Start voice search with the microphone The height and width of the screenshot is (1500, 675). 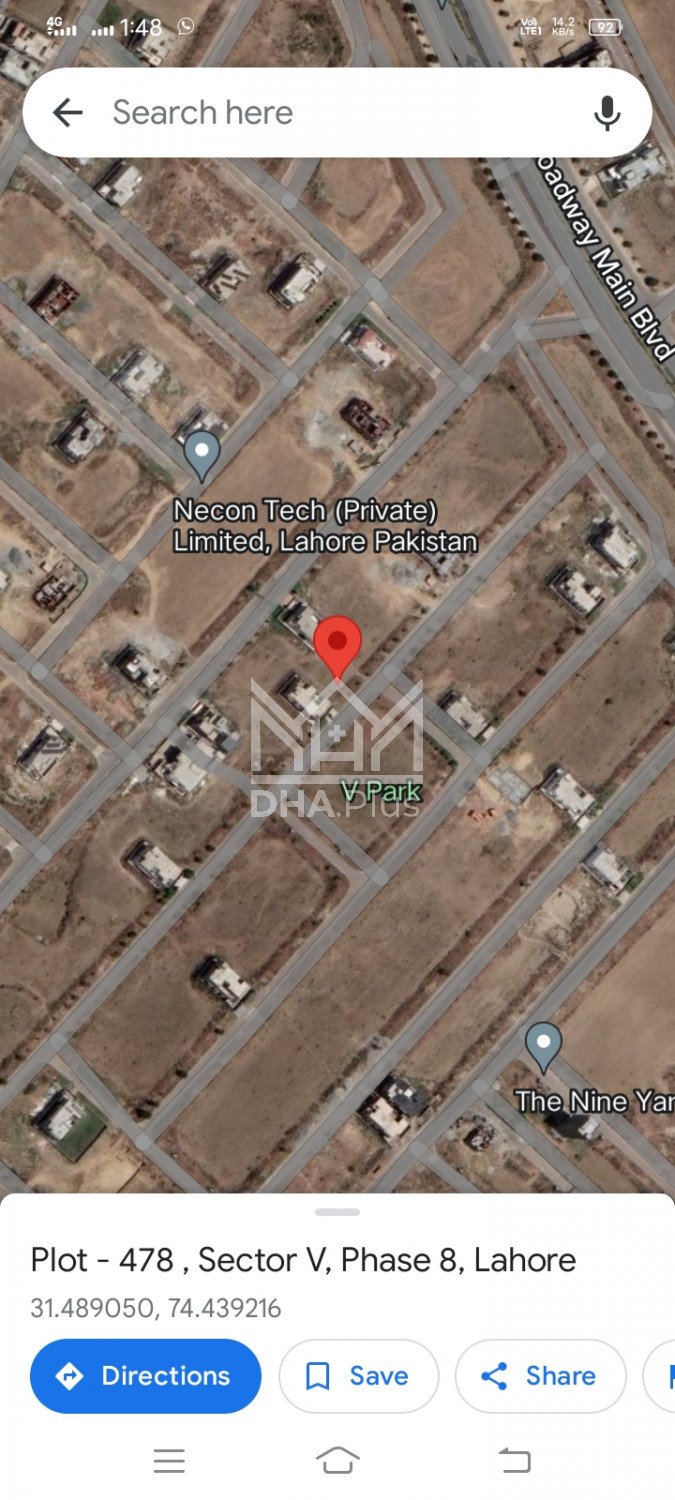(607, 113)
